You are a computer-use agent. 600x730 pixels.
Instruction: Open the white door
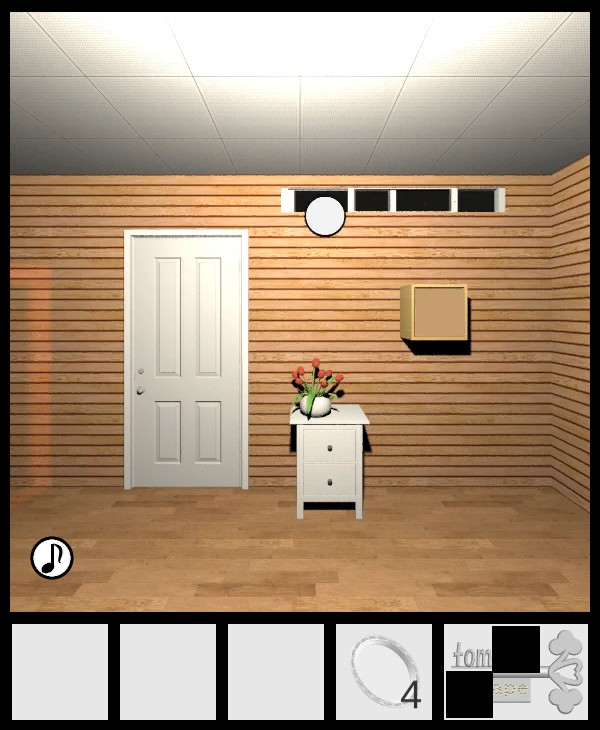pos(187,360)
